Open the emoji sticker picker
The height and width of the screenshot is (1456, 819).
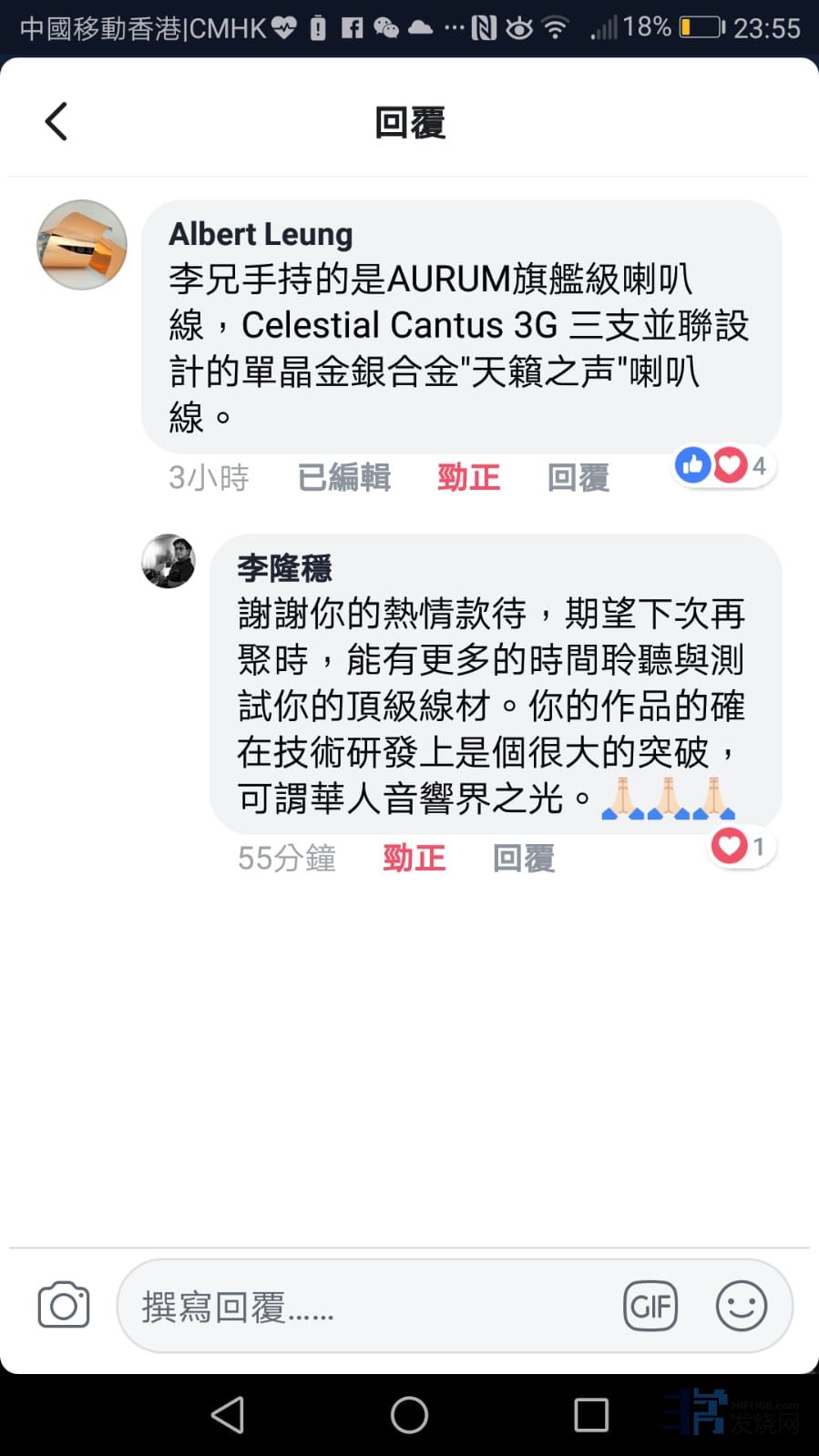point(741,1307)
